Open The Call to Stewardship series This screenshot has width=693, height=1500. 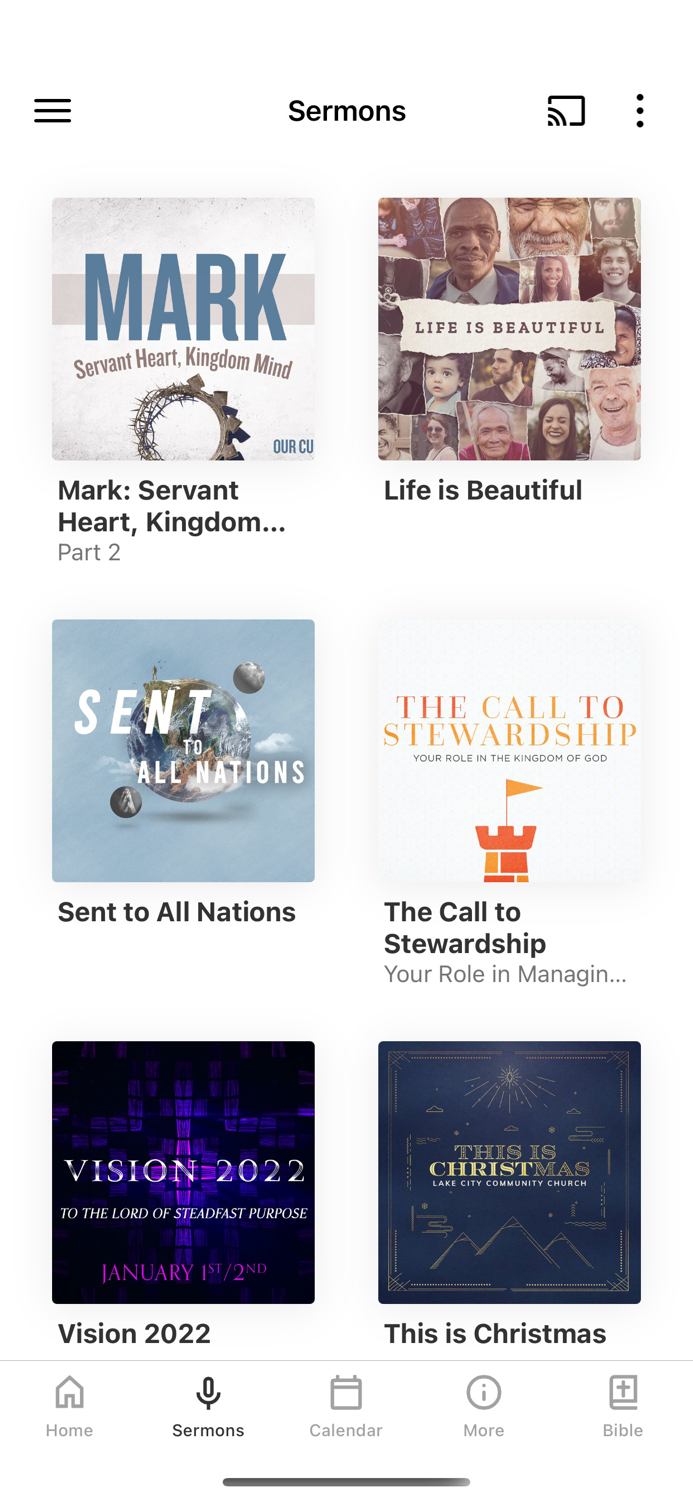pos(509,750)
